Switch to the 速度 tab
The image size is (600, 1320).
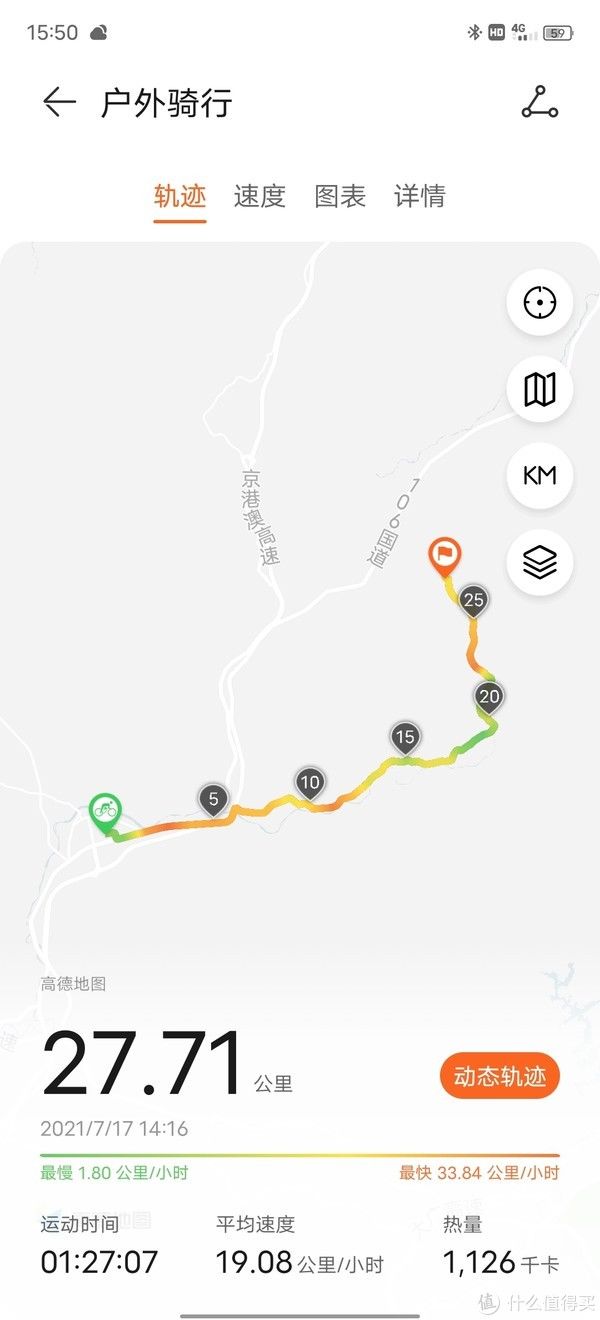(x=260, y=196)
